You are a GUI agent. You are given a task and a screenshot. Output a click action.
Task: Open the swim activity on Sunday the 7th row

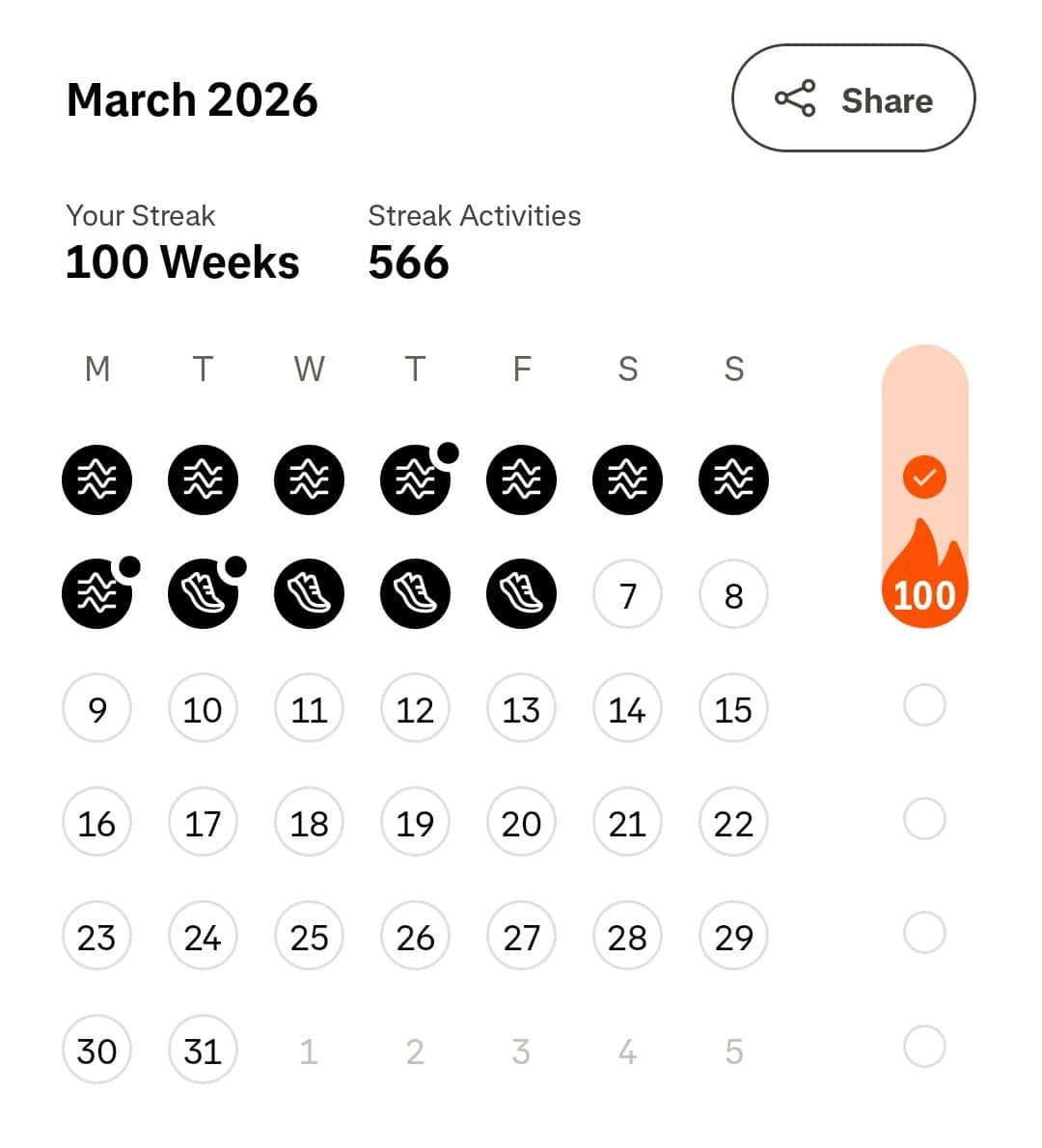[733, 479]
